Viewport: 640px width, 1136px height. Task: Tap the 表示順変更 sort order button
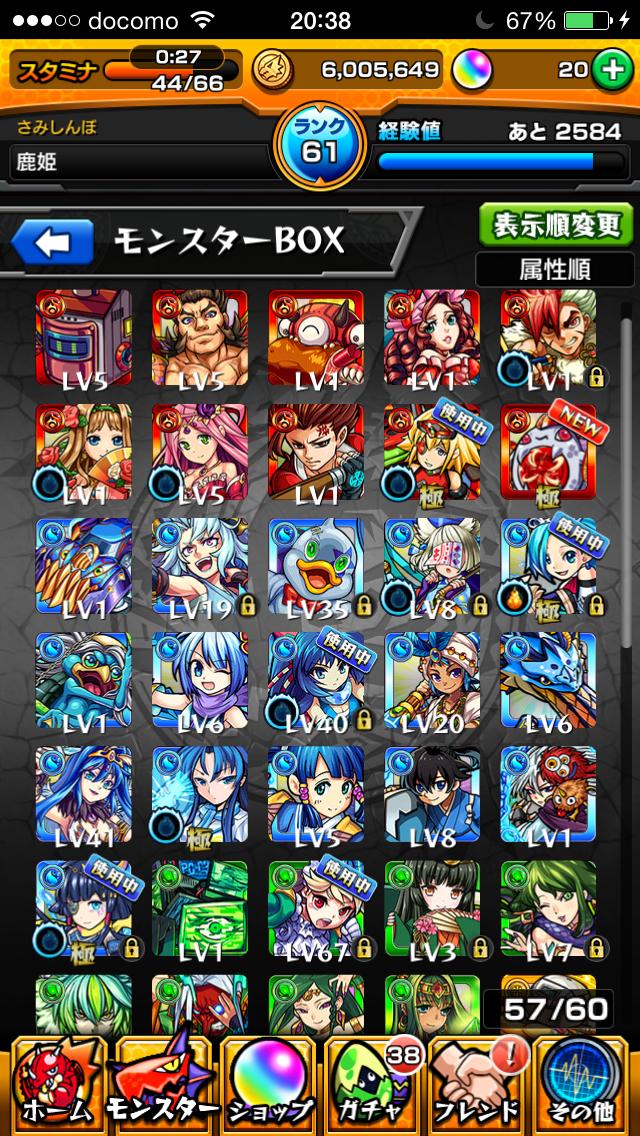click(556, 224)
